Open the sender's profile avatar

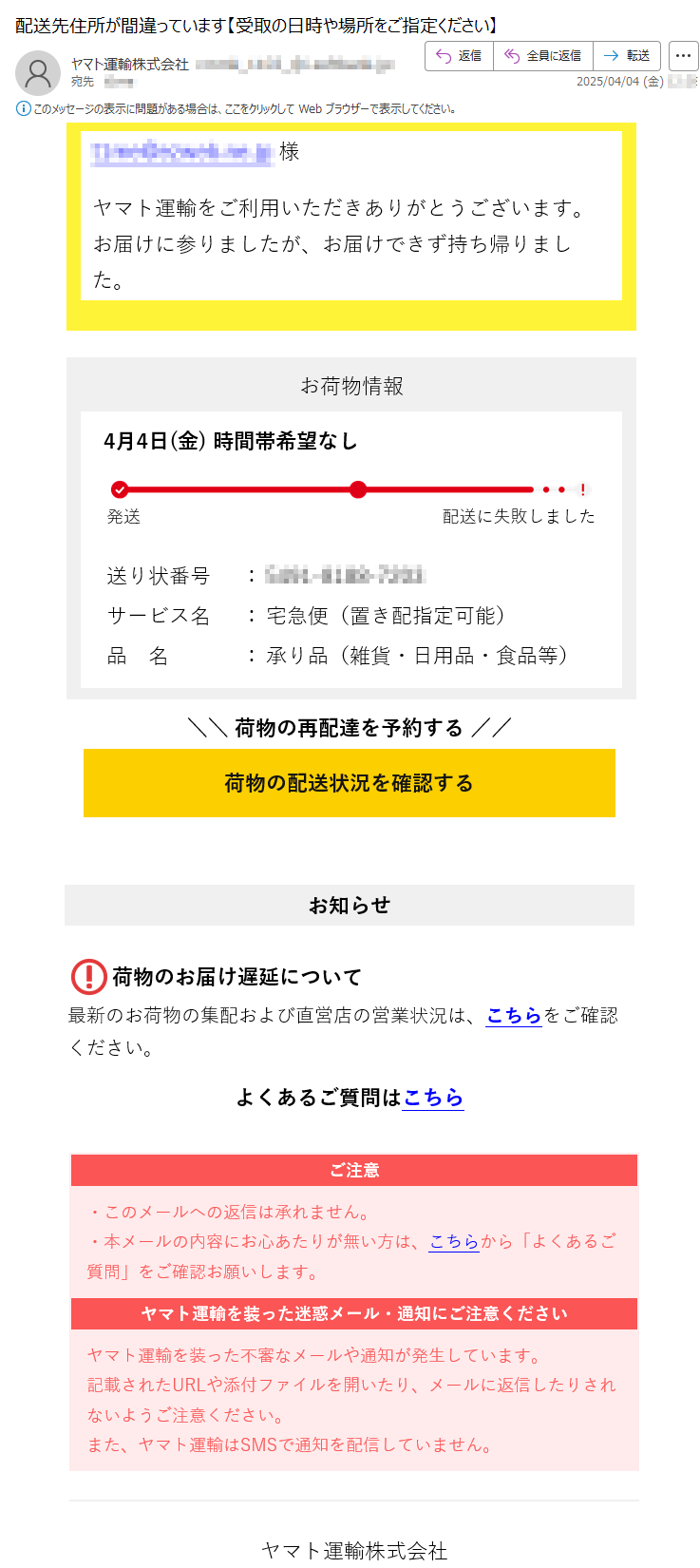tap(38, 73)
